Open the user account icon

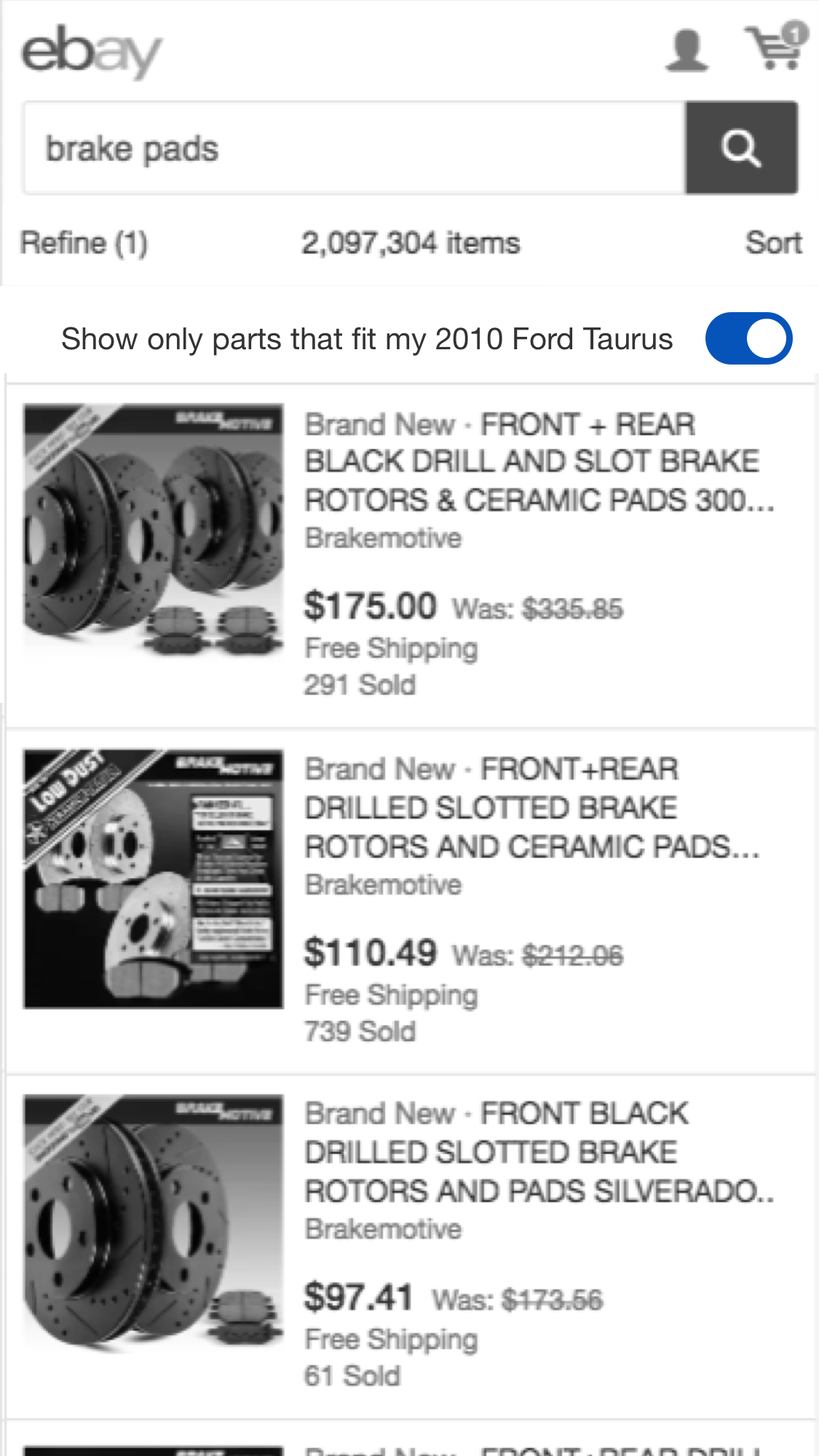686,50
